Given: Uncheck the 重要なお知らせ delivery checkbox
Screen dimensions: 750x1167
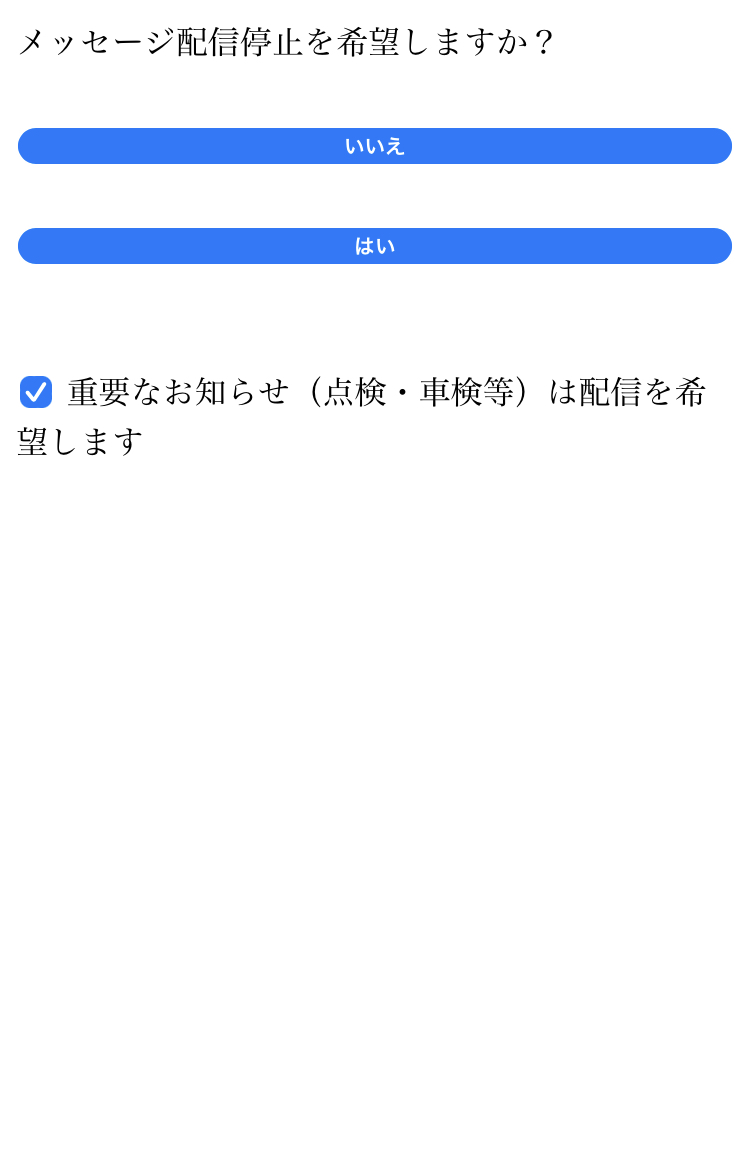Looking at the screenshot, I should (36, 392).
